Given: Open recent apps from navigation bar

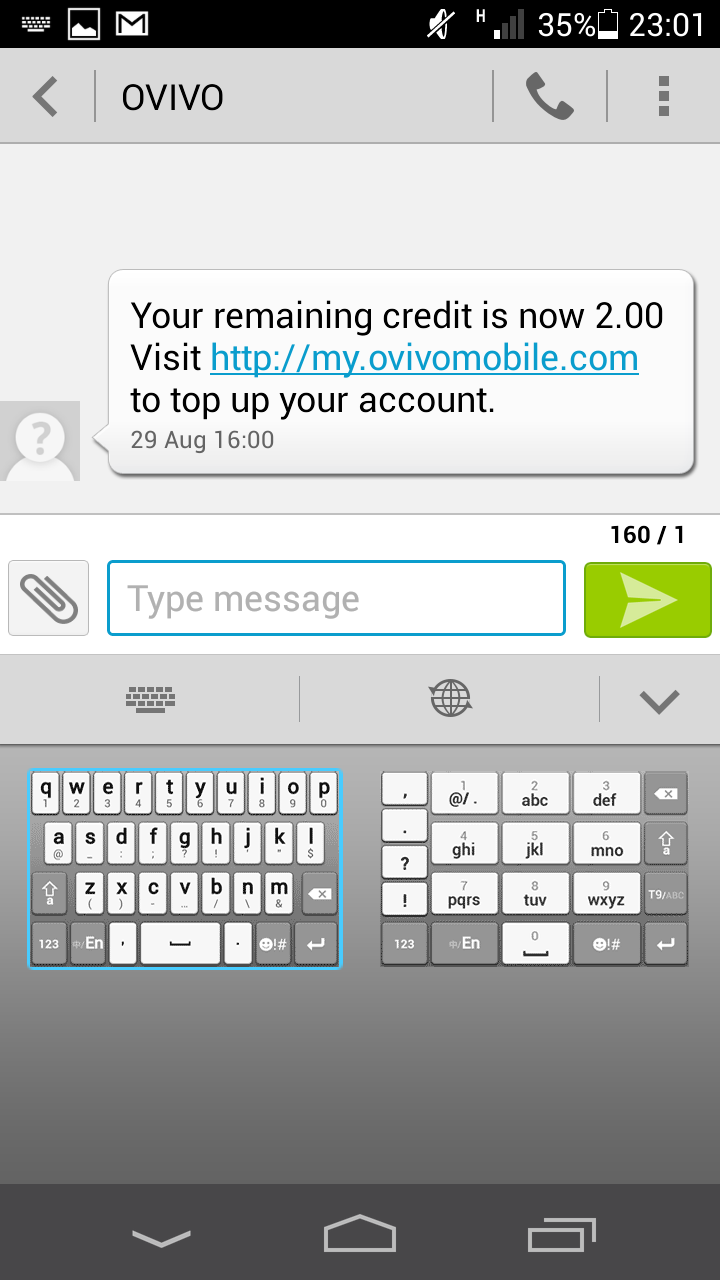Looking at the screenshot, I should pos(561,1234).
